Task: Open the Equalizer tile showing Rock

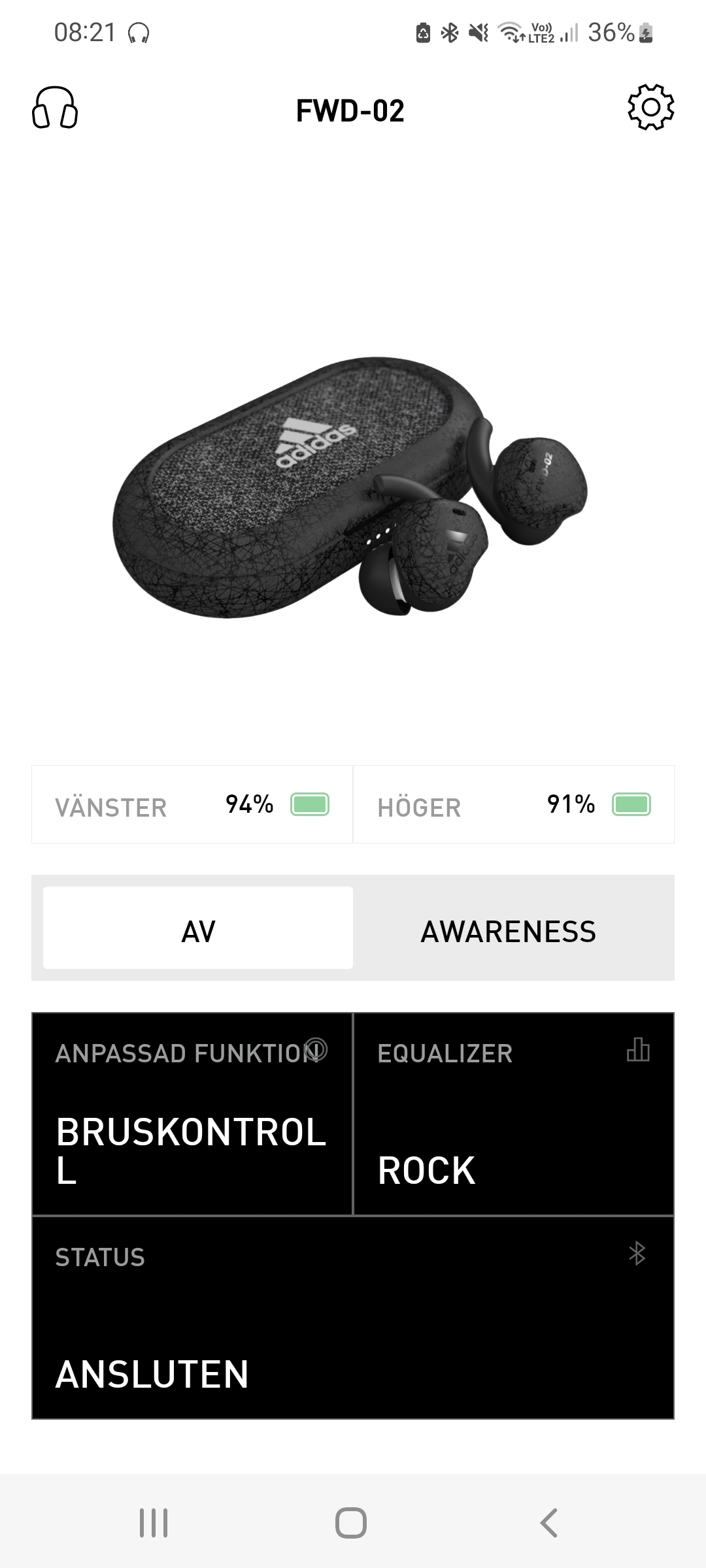Action: [x=513, y=1114]
